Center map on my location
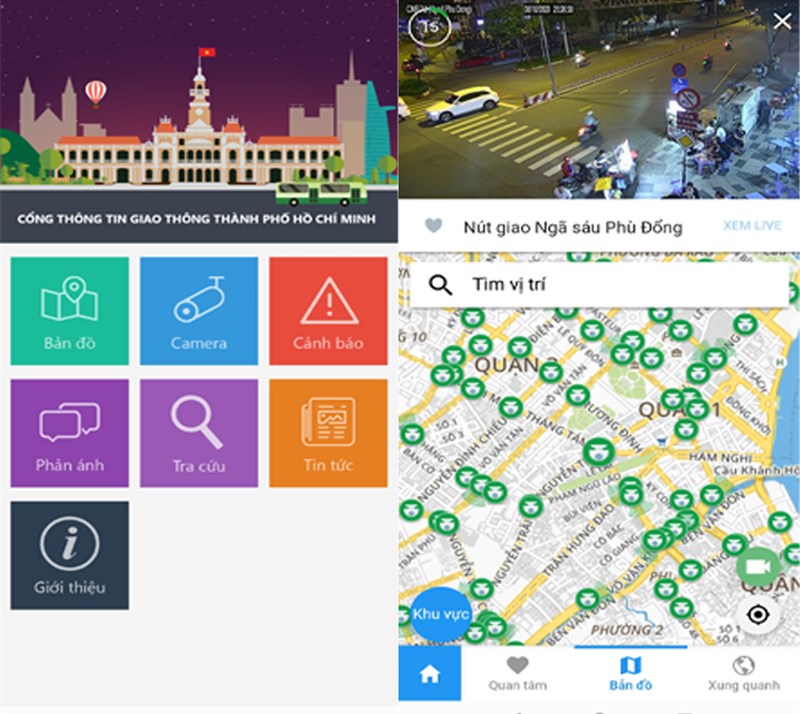Image resolution: width=800 pixels, height=714 pixels. (757, 614)
